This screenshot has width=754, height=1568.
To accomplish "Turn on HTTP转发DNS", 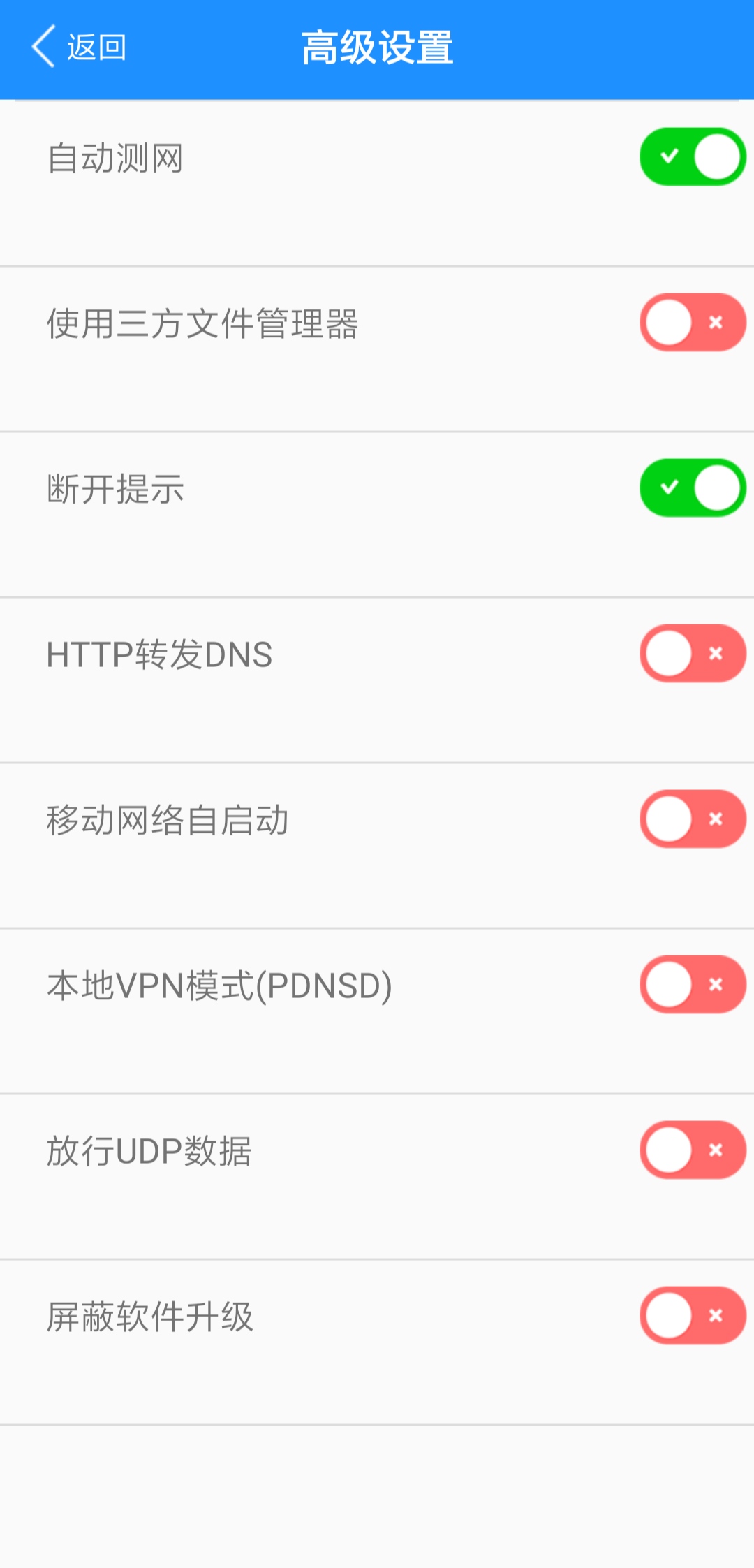I will coord(692,654).
